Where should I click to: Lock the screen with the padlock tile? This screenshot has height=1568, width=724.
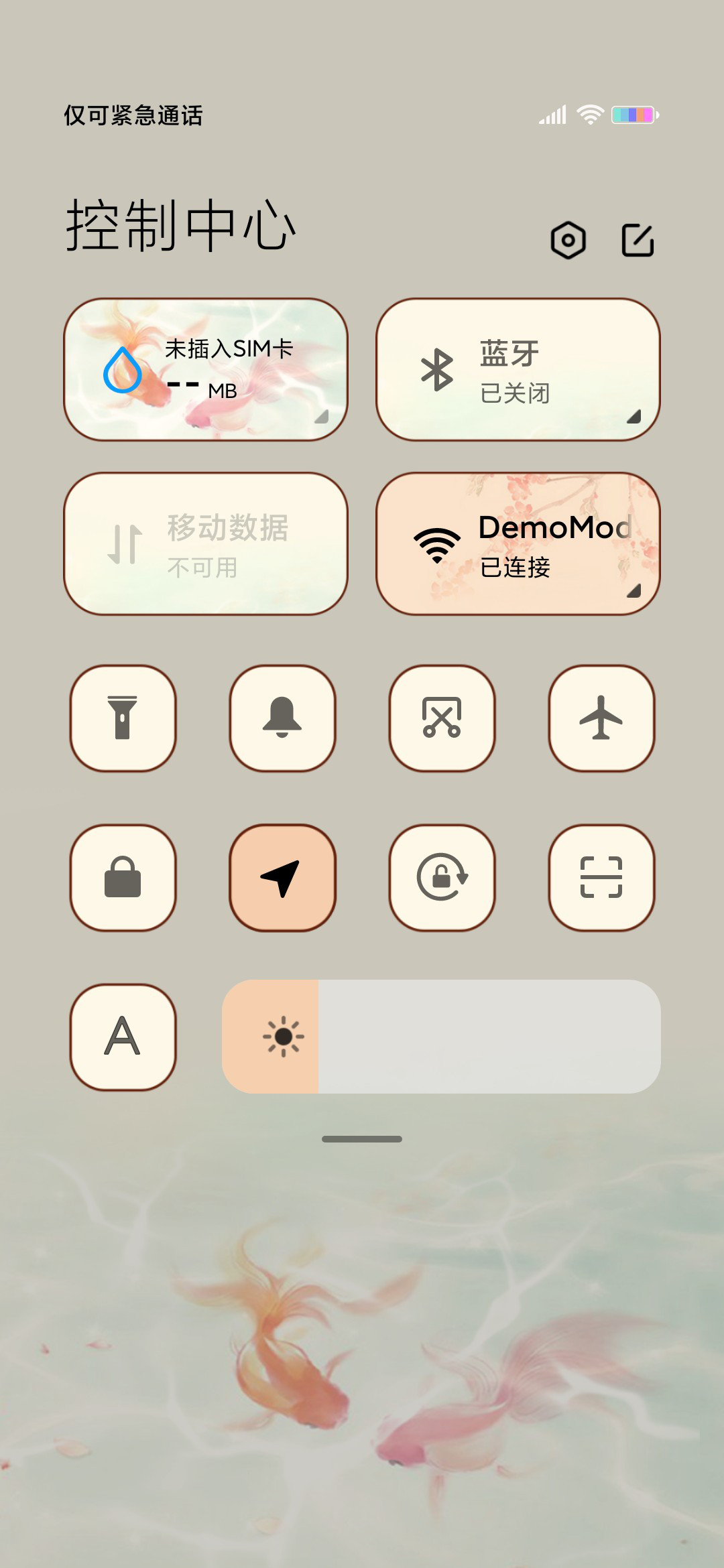[x=123, y=877]
